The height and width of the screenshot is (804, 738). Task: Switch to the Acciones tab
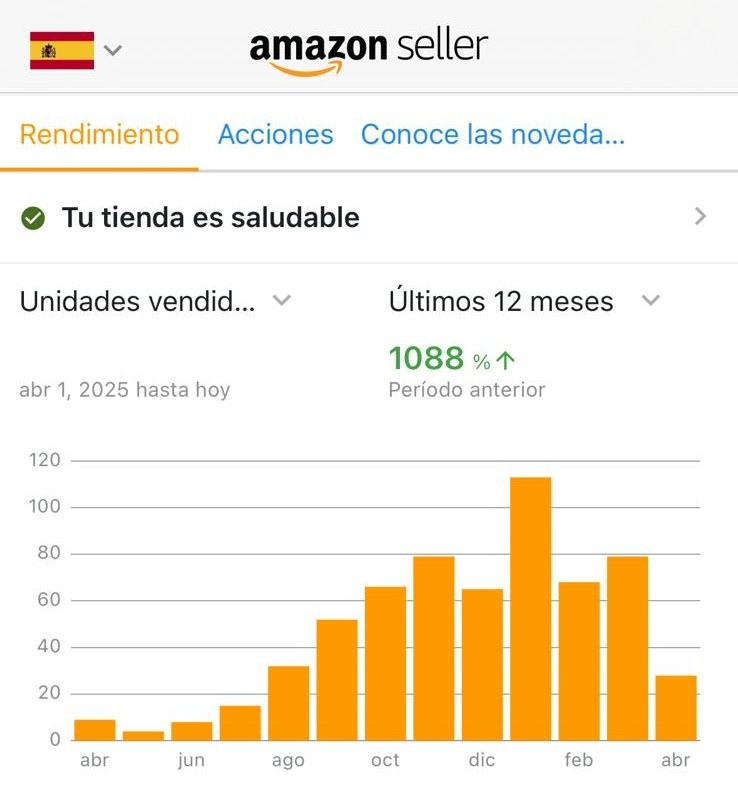pyautogui.click(x=275, y=135)
